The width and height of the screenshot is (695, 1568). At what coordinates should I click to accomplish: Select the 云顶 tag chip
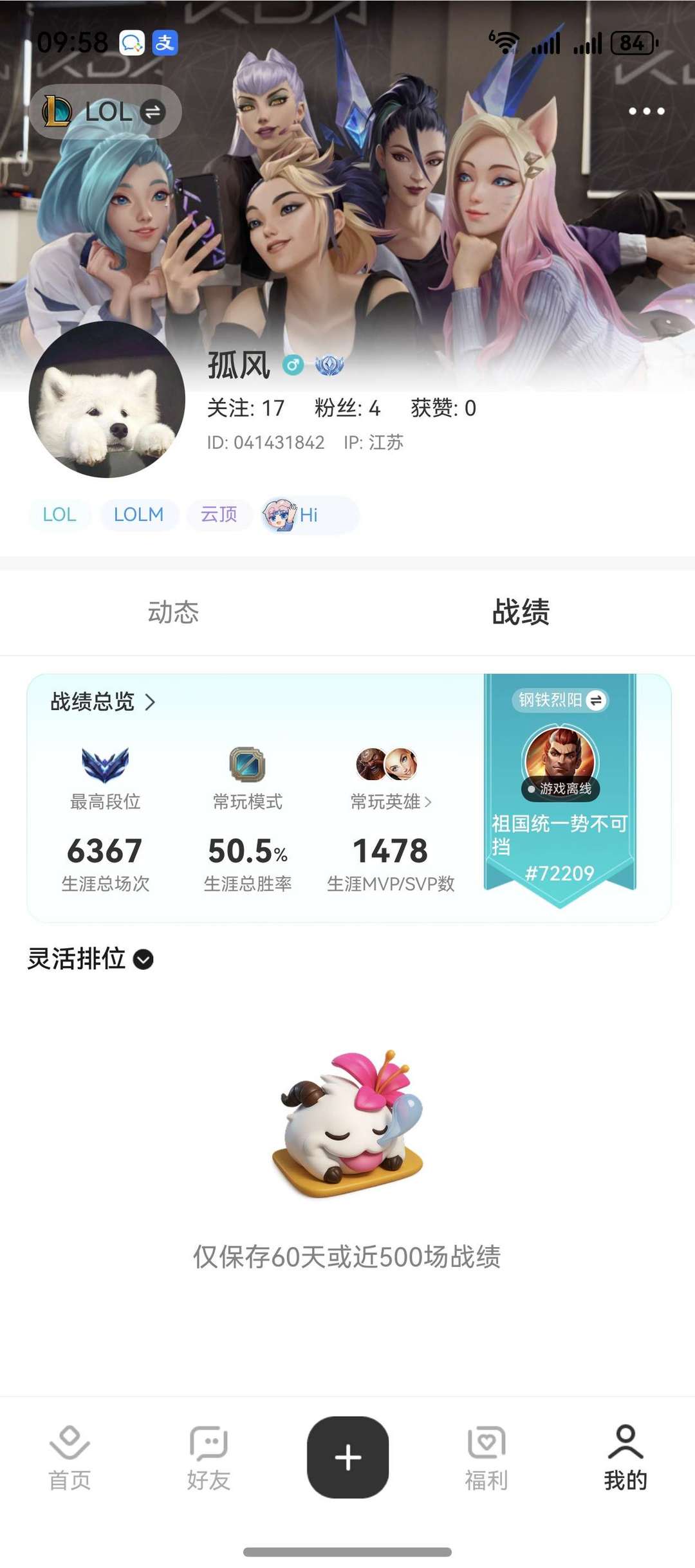(x=219, y=515)
